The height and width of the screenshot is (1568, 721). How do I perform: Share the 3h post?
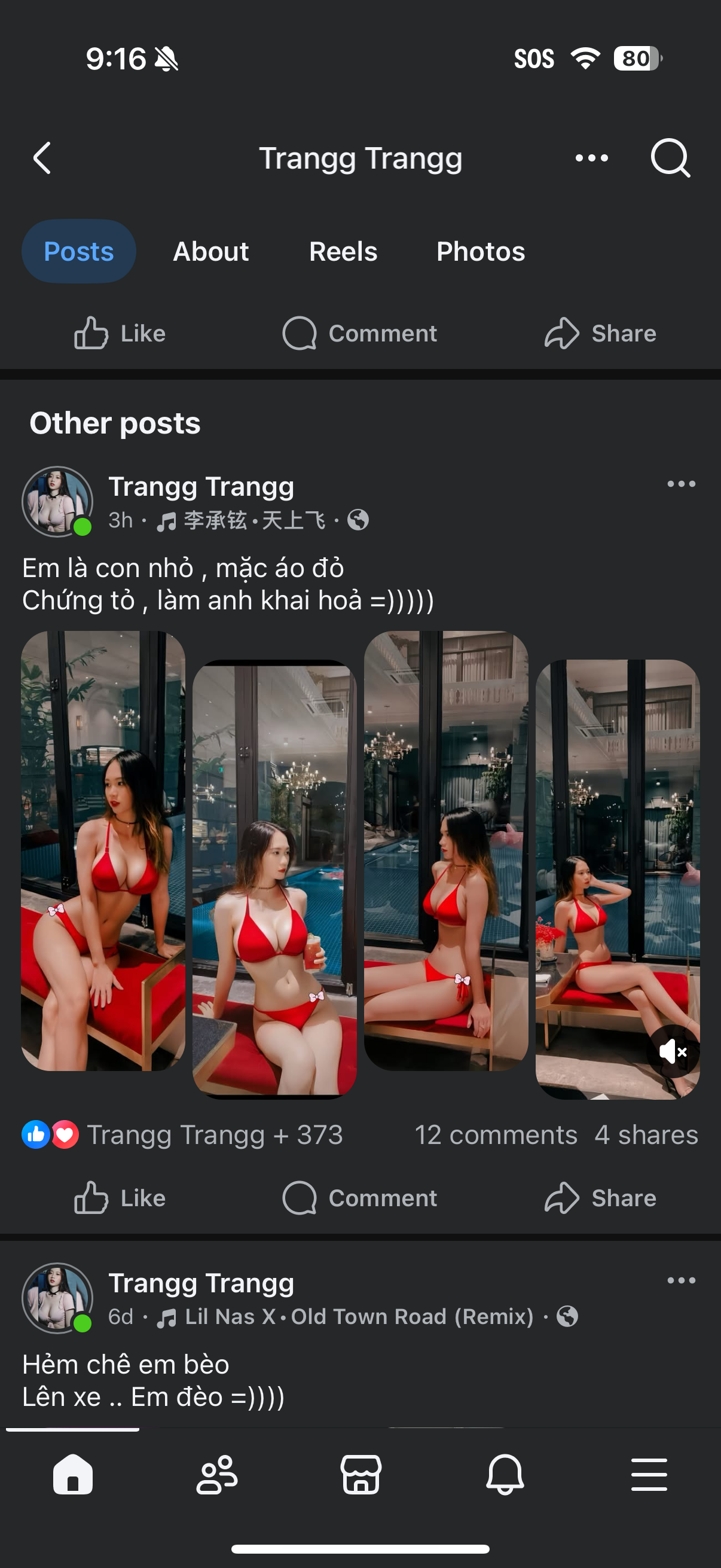600,1198
